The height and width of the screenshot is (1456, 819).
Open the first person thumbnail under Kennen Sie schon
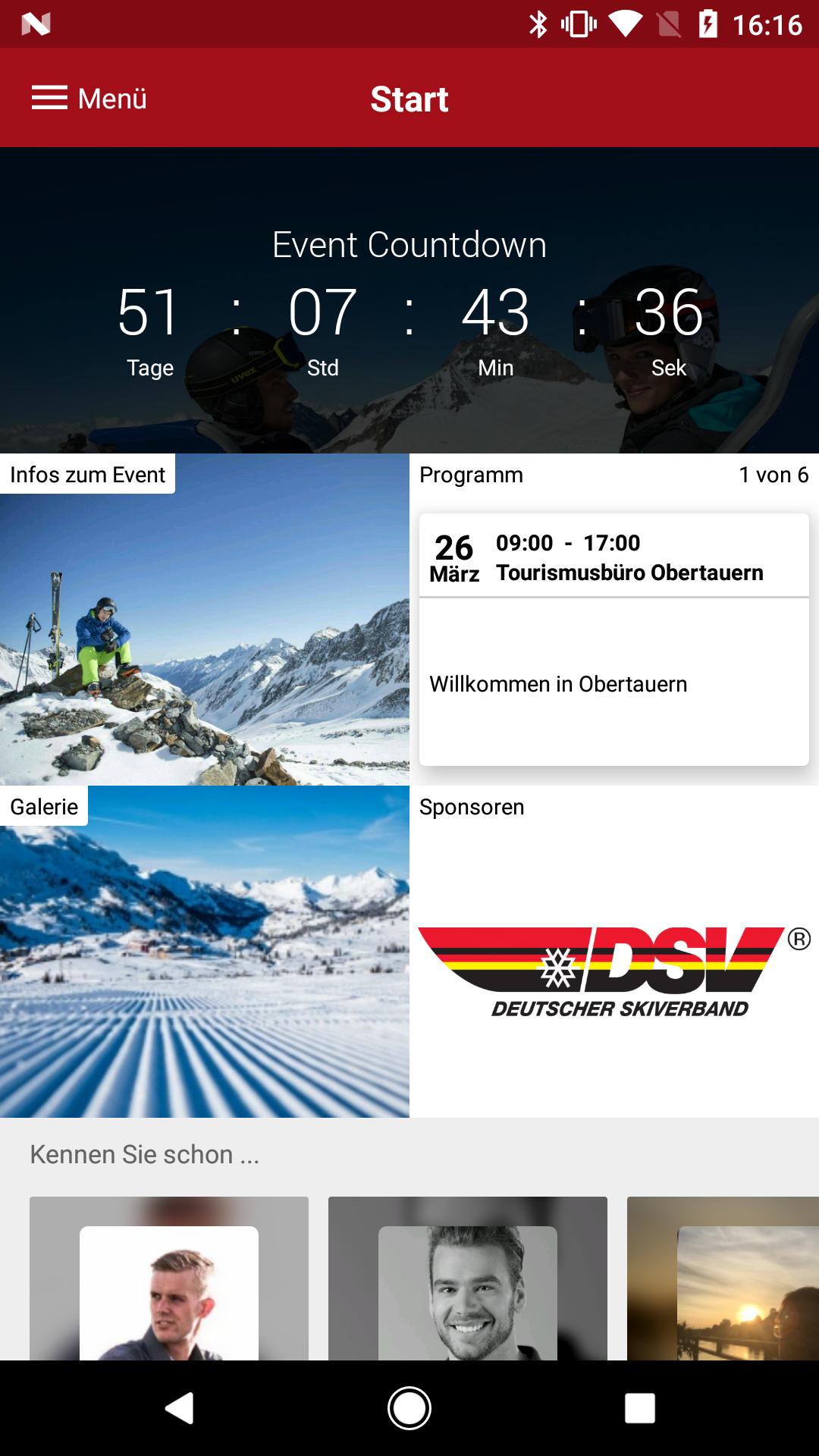[x=168, y=1289]
